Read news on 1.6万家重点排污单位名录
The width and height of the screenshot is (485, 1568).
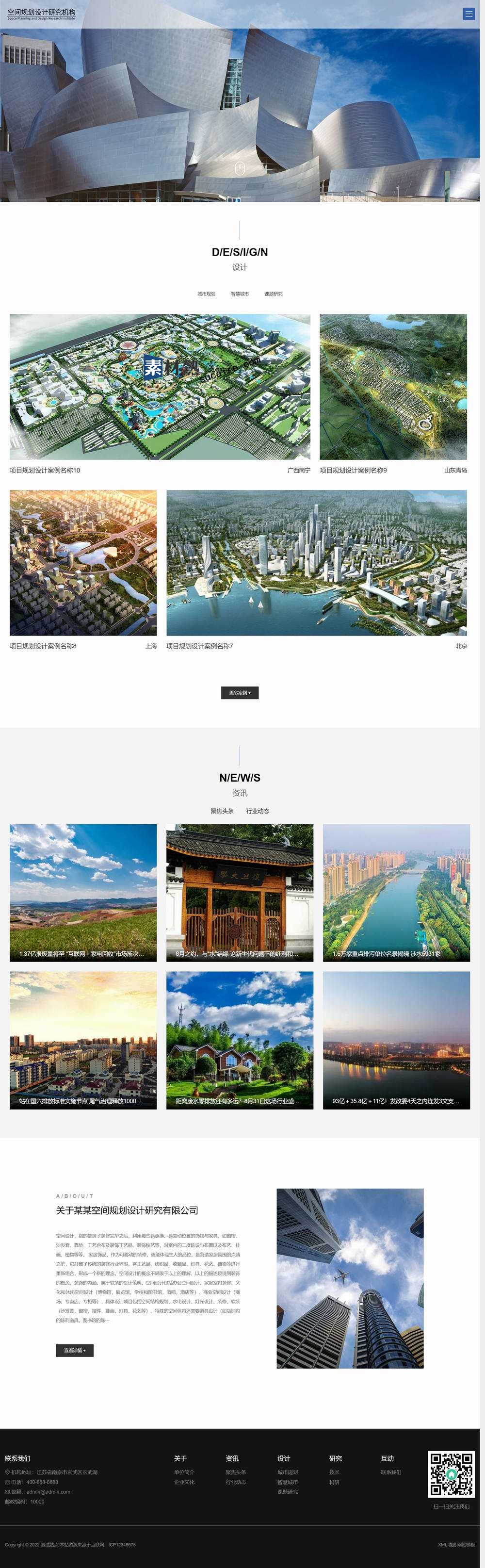click(x=396, y=893)
